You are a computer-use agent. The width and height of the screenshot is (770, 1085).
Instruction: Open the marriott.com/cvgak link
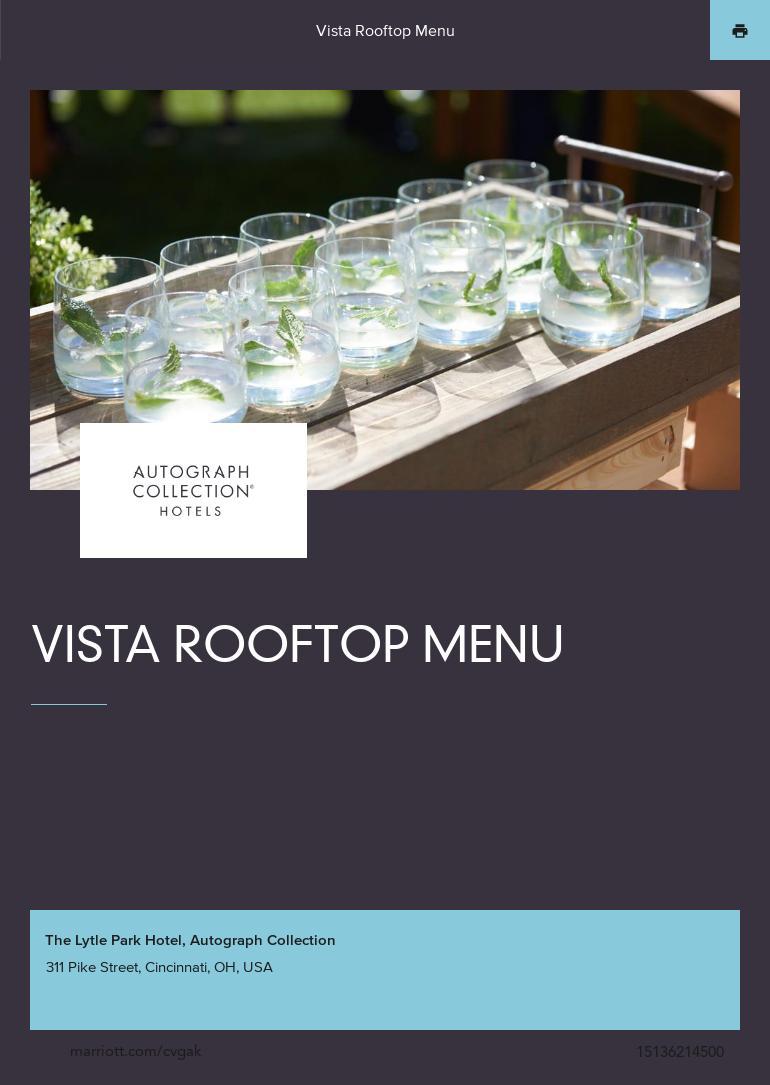click(x=135, y=1051)
